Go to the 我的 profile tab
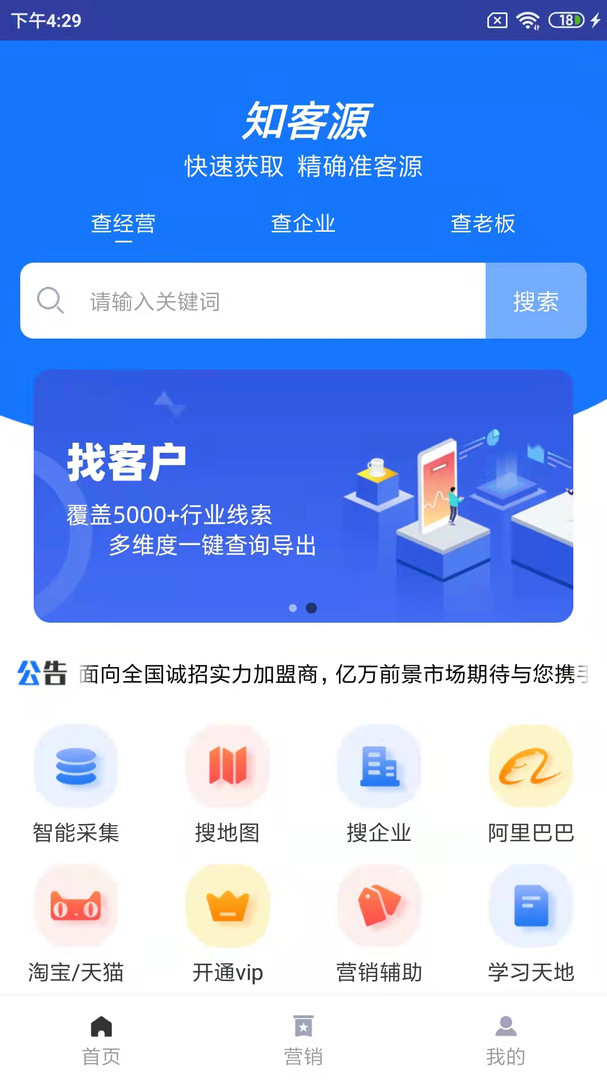Image resolution: width=607 pixels, height=1080 pixels. (x=505, y=1040)
